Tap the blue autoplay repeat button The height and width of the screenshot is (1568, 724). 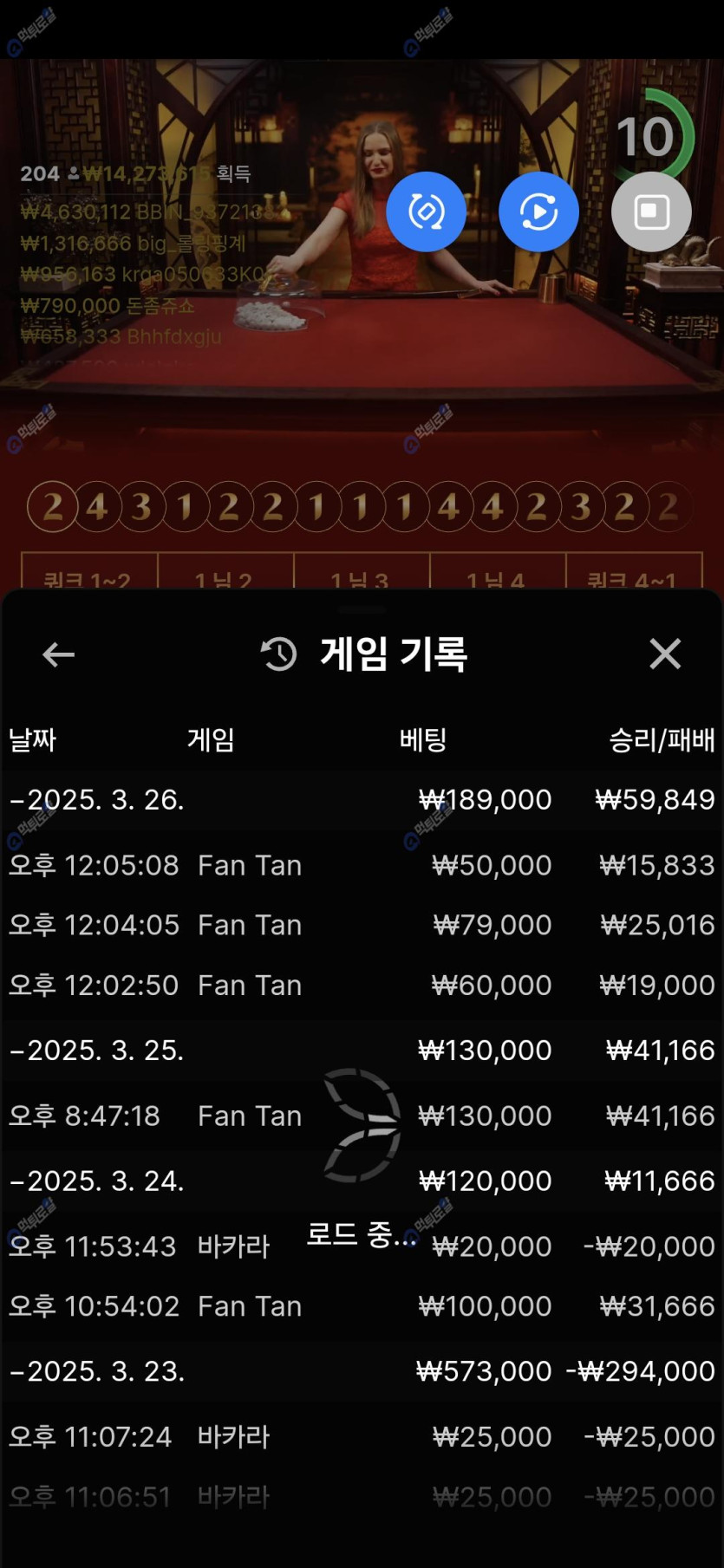click(538, 211)
